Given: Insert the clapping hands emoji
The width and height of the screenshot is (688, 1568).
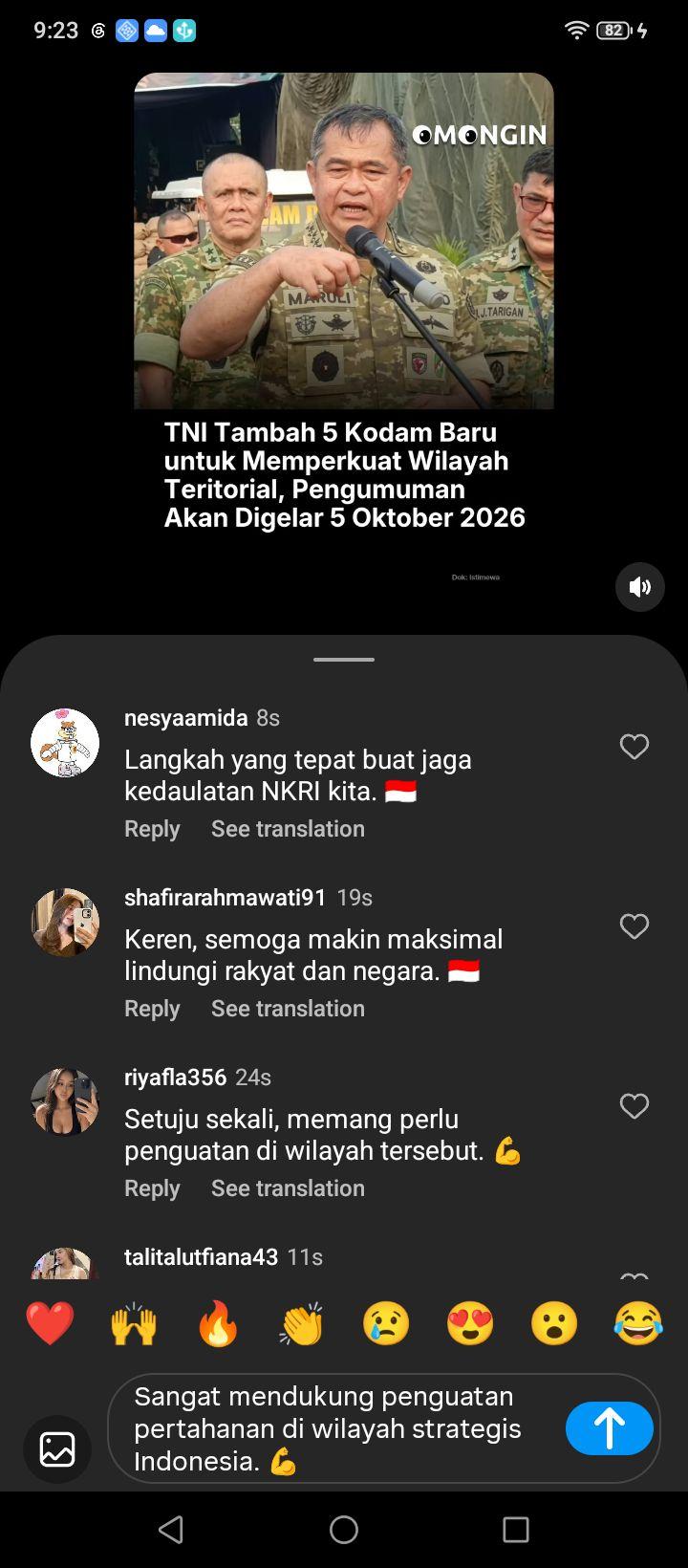Looking at the screenshot, I should click(x=302, y=1324).
